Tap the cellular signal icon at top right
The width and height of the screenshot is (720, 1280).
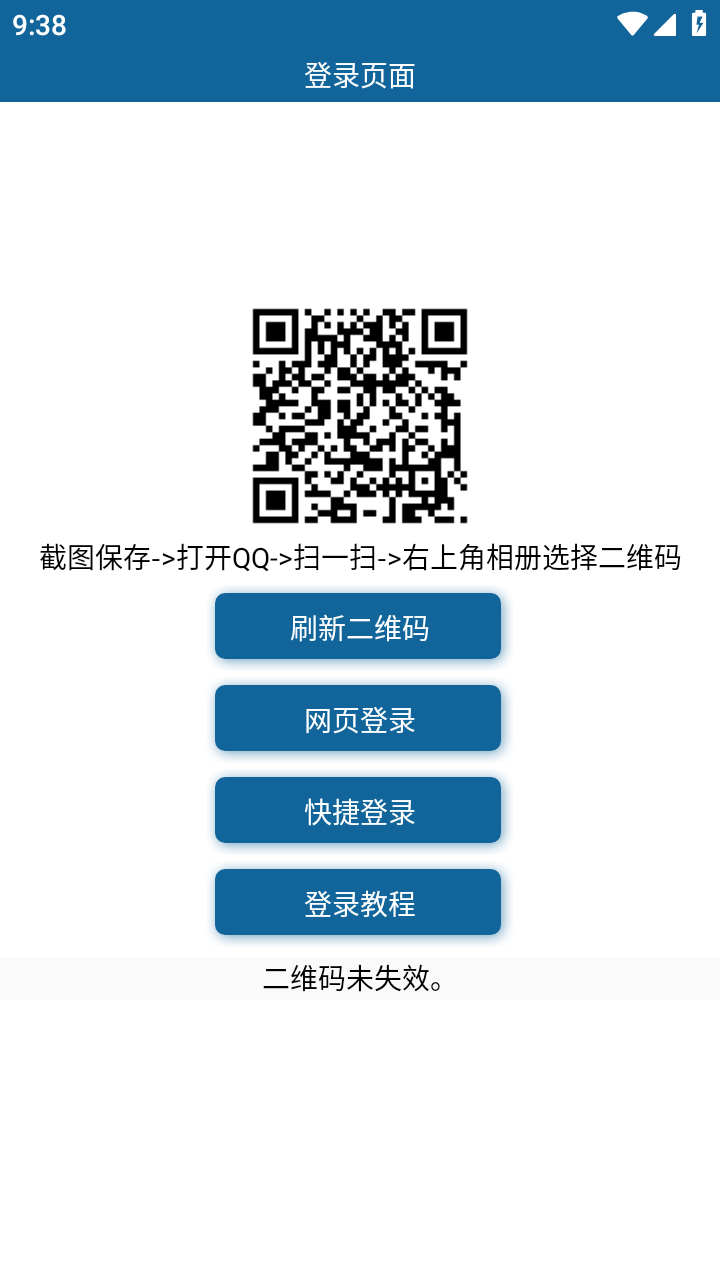click(x=665, y=25)
